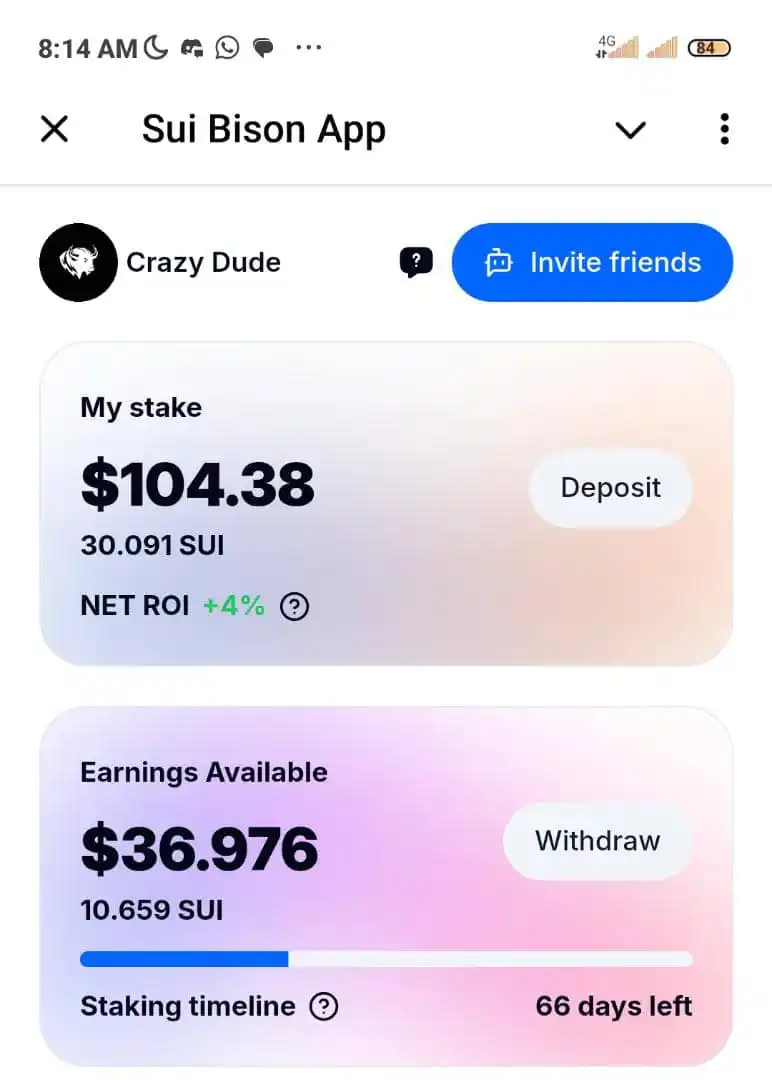Expand the status bar ellipsis for more notifications
The height and width of the screenshot is (1080, 772).
coord(309,47)
